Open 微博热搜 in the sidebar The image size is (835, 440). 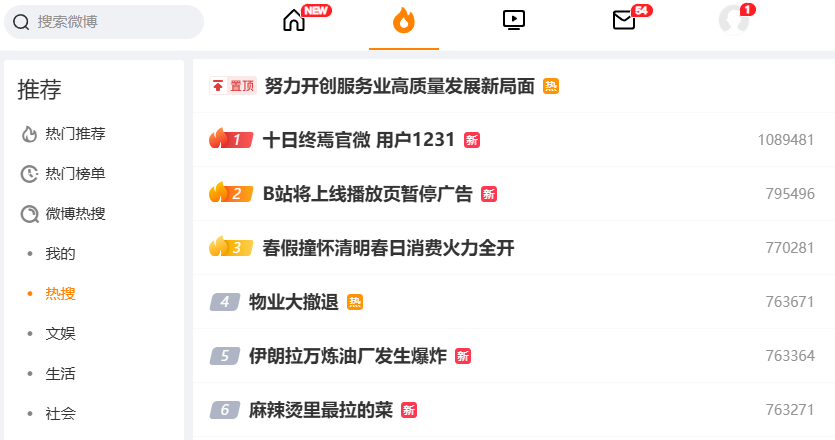pos(75,214)
